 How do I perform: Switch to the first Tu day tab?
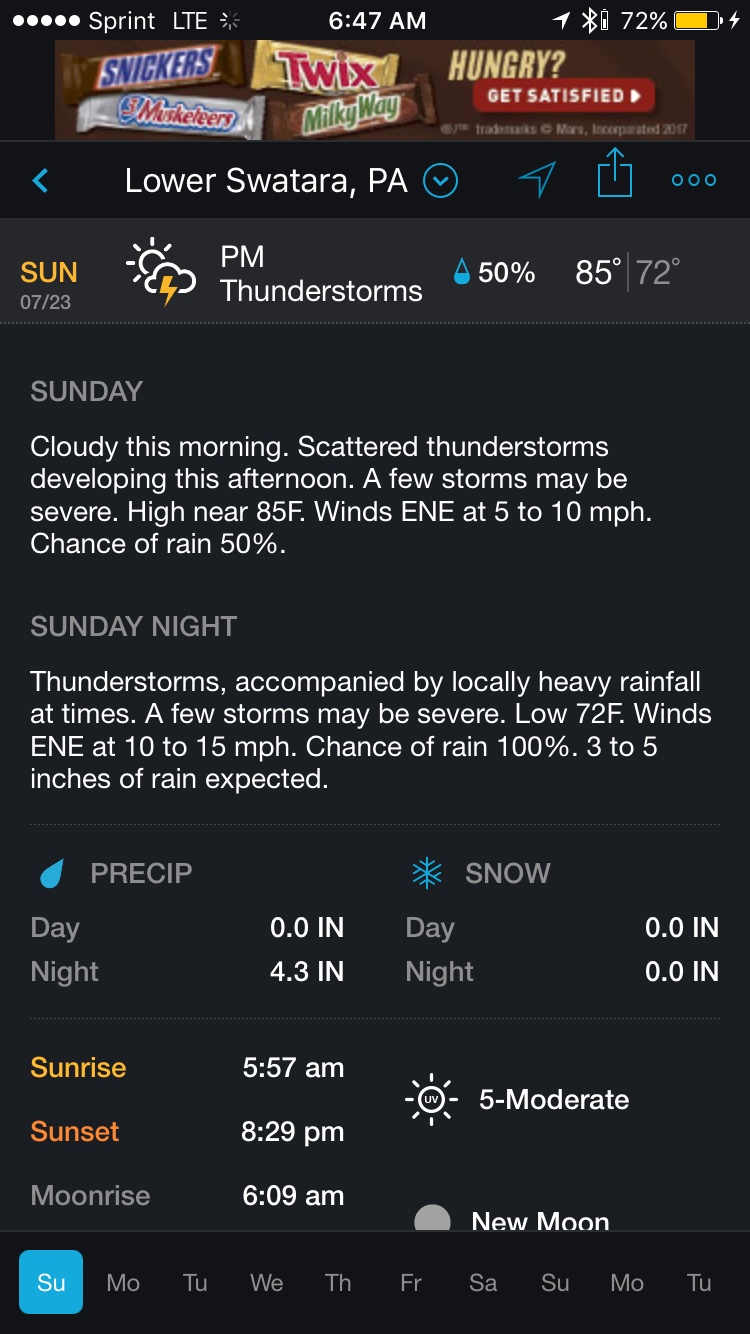(195, 1282)
